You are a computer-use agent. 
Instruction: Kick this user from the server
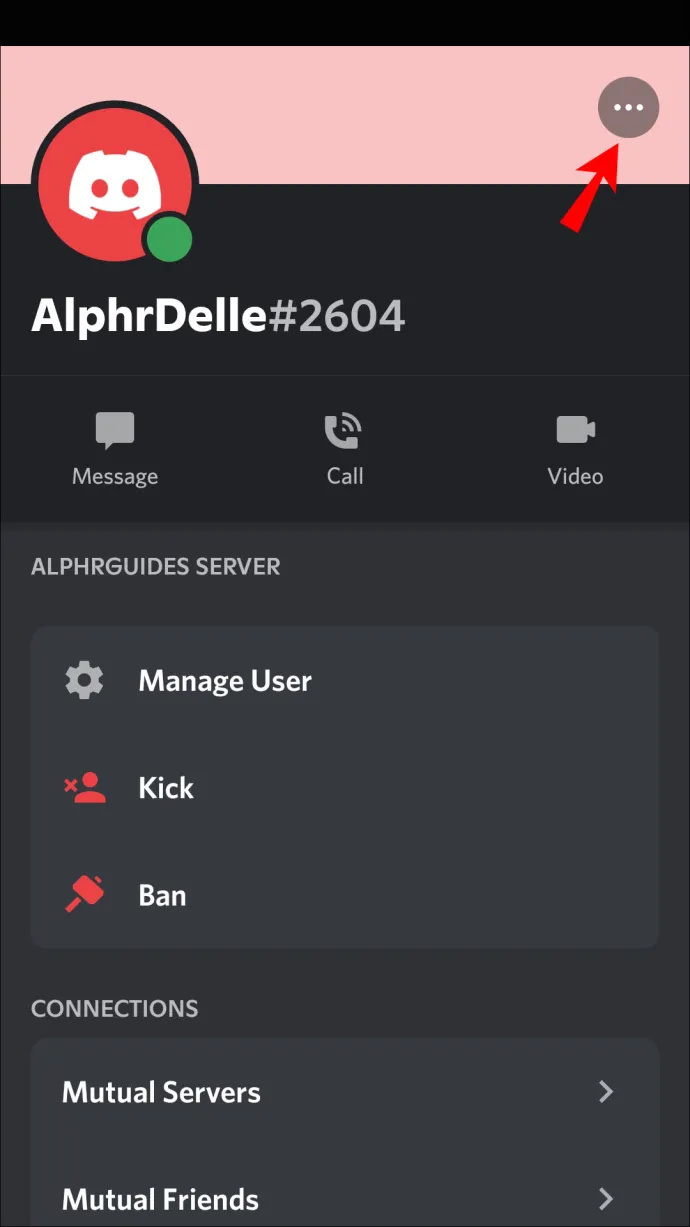(x=345, y=788)
